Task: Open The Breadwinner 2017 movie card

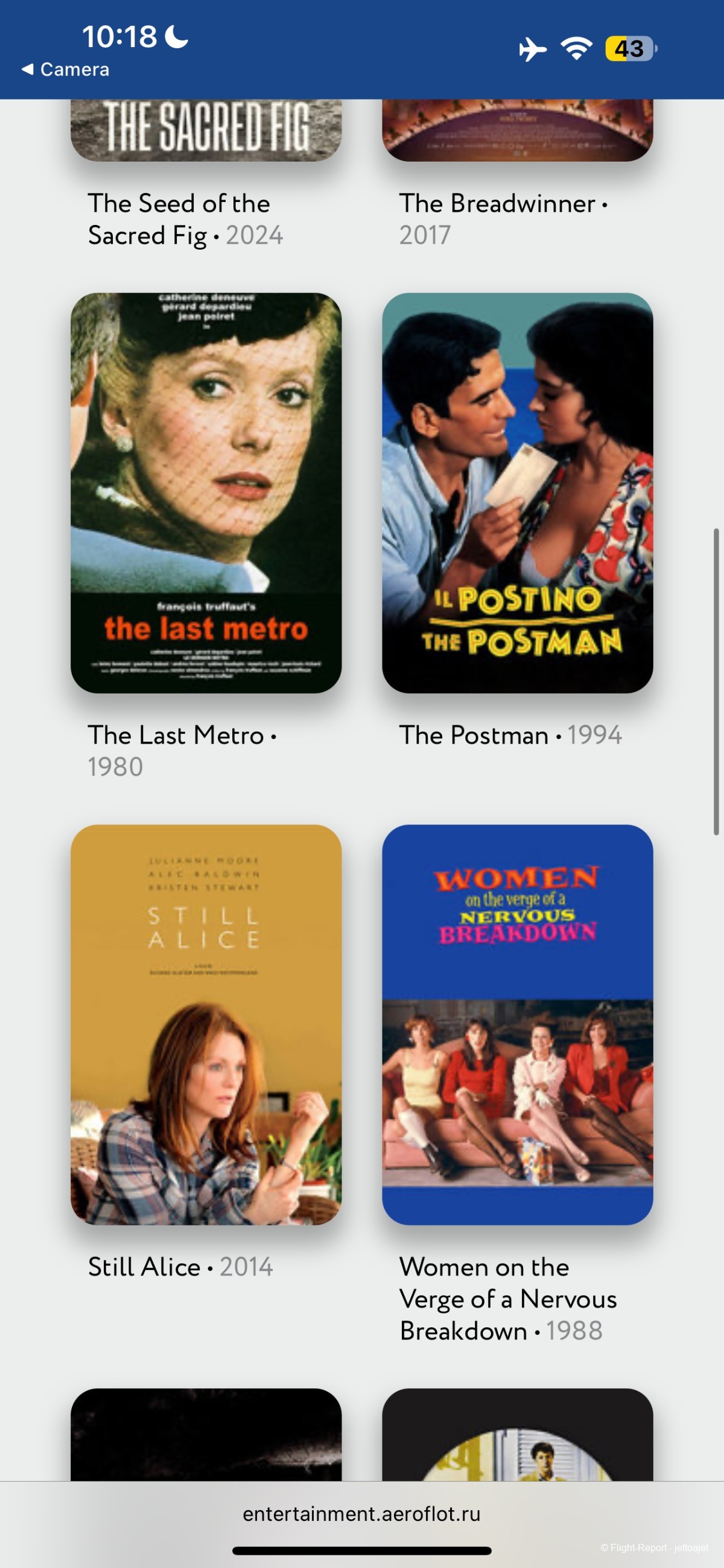Action: pos(517,131)
